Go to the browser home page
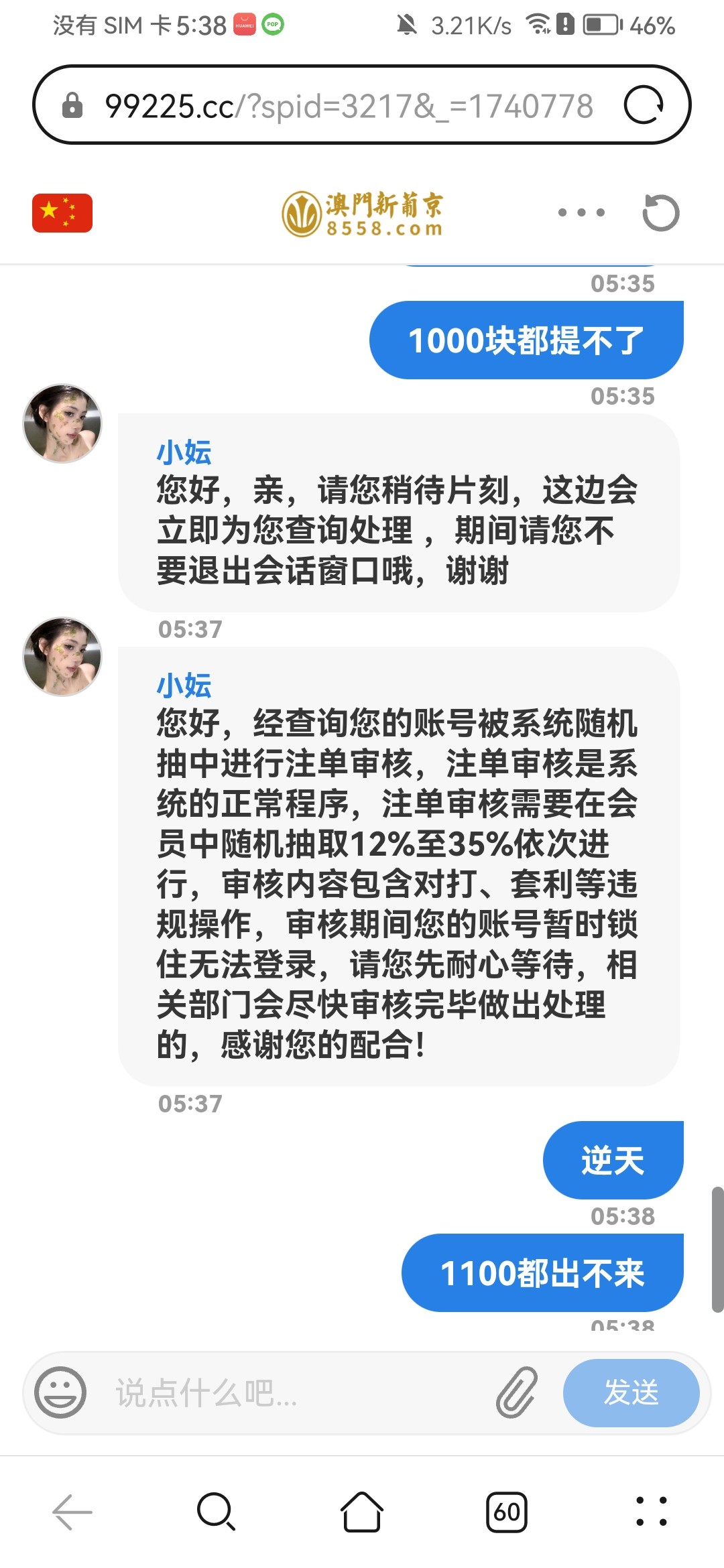The image size is (724, 1568). pyautogui.click(x=362, y=1512)
